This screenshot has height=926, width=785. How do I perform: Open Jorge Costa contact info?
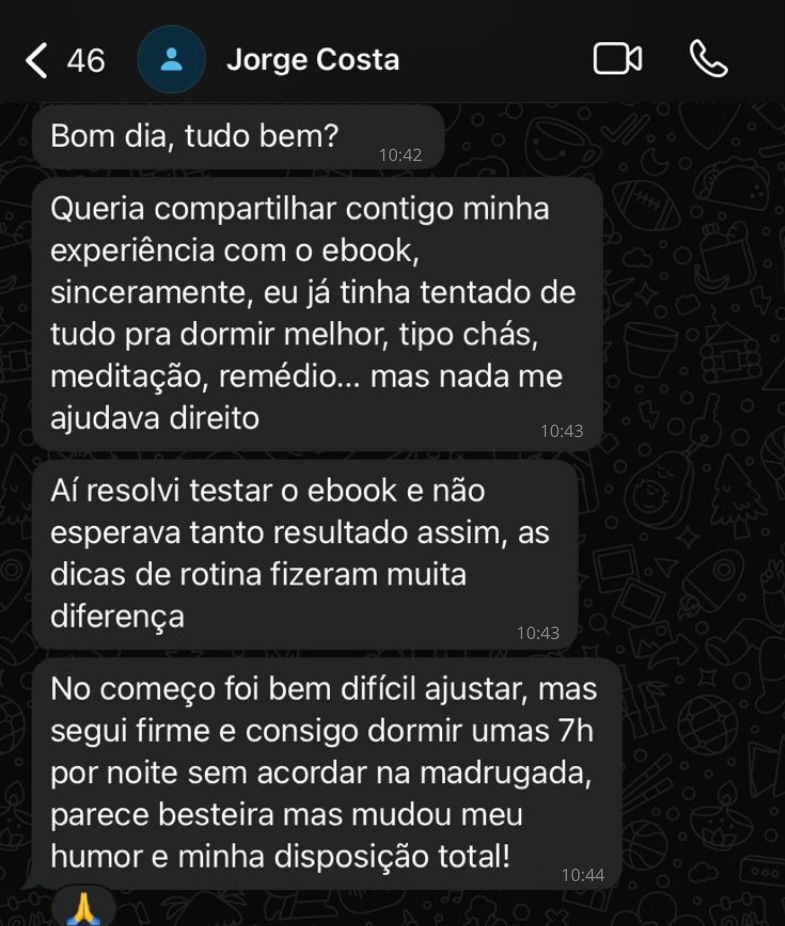click(313, 60)
